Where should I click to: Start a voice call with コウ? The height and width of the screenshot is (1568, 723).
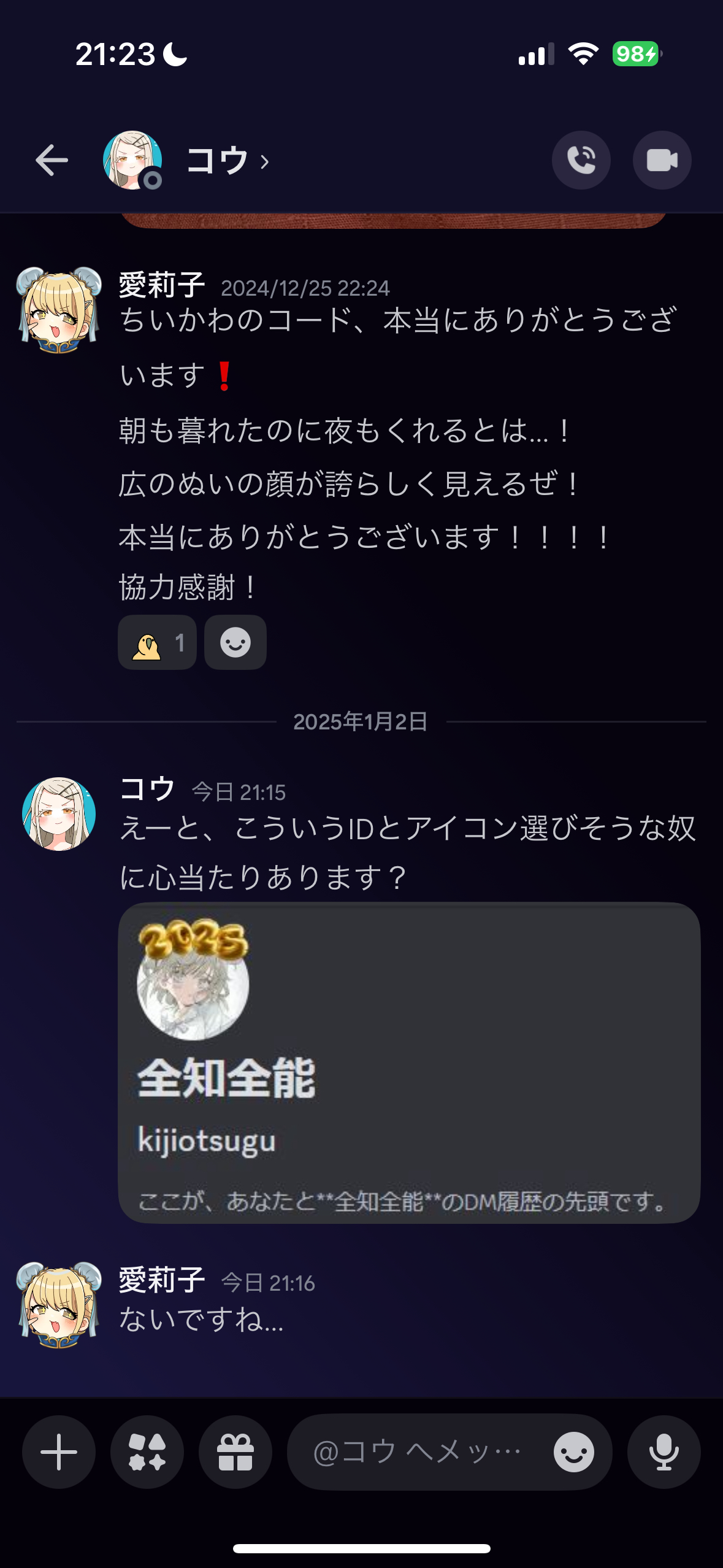pos(581,161)
